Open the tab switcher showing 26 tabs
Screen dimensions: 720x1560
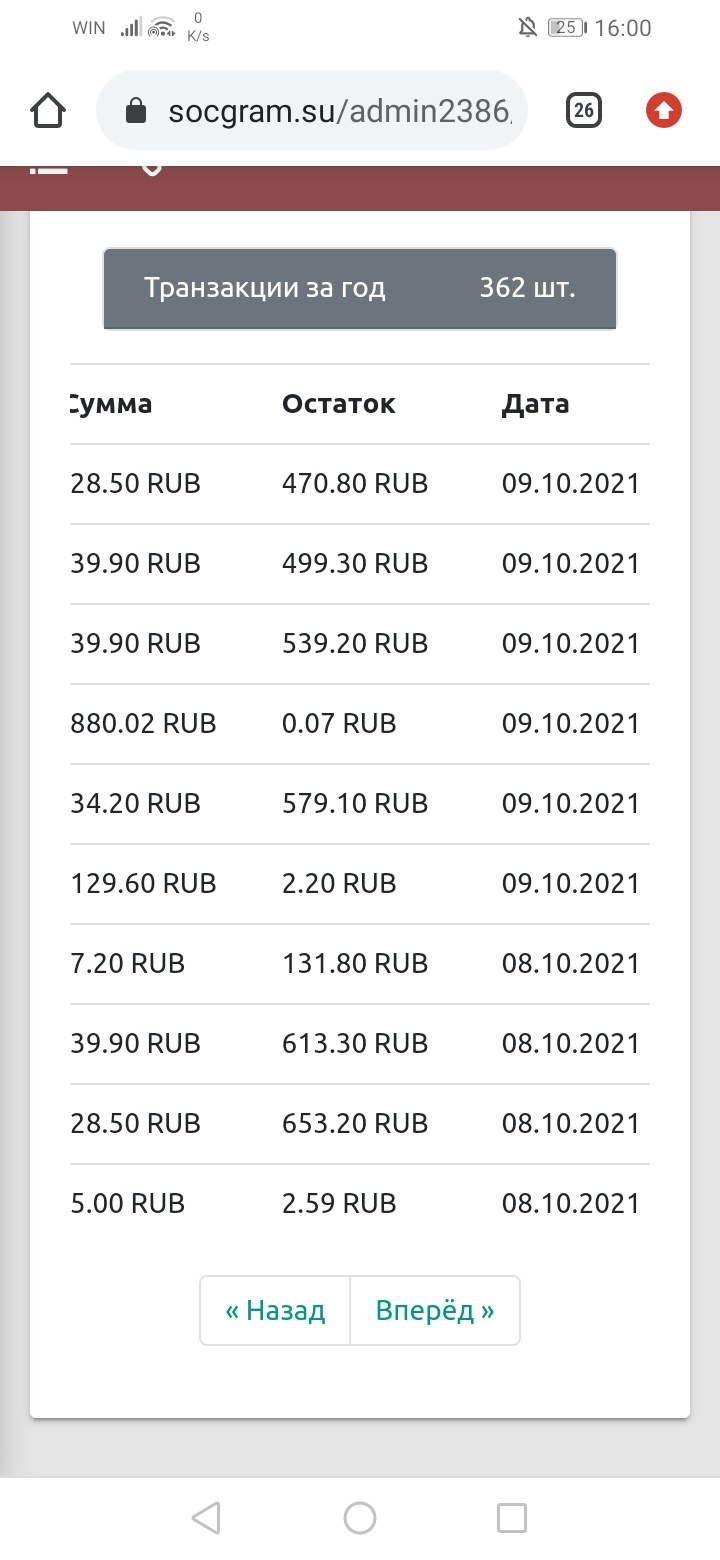(x=584, y=110)
